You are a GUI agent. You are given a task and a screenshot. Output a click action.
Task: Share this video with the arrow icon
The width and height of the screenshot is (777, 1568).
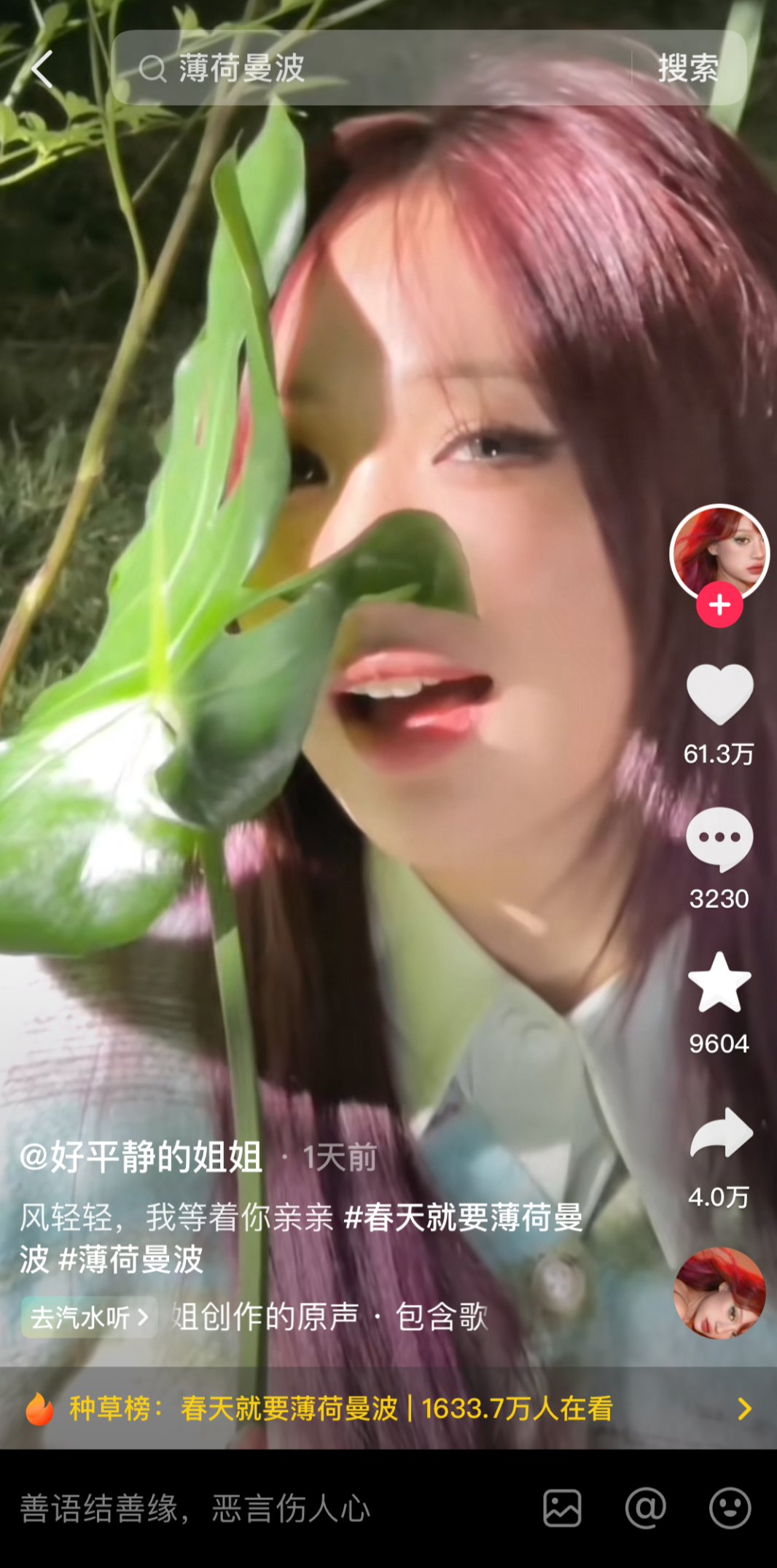tap(720, 1133)
